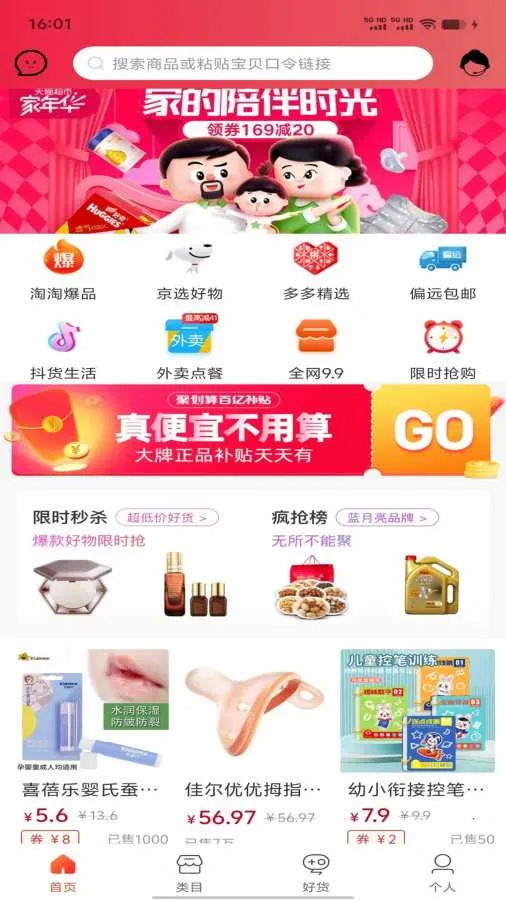Open the 佳尔优优 thumb product card
This screenshot has height=900, width=506.
254,746
